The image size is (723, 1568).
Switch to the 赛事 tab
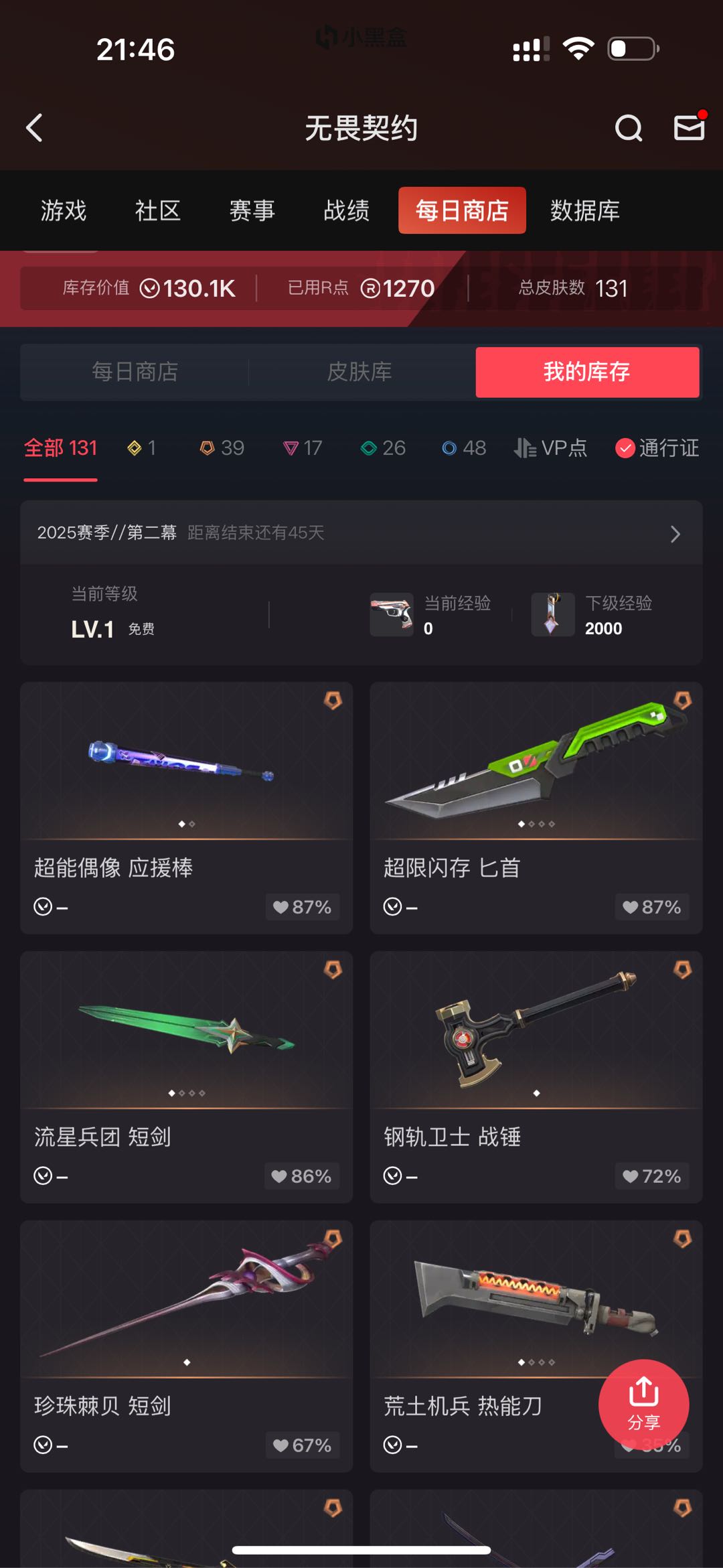pyautogui.click(x=252, y=210)
